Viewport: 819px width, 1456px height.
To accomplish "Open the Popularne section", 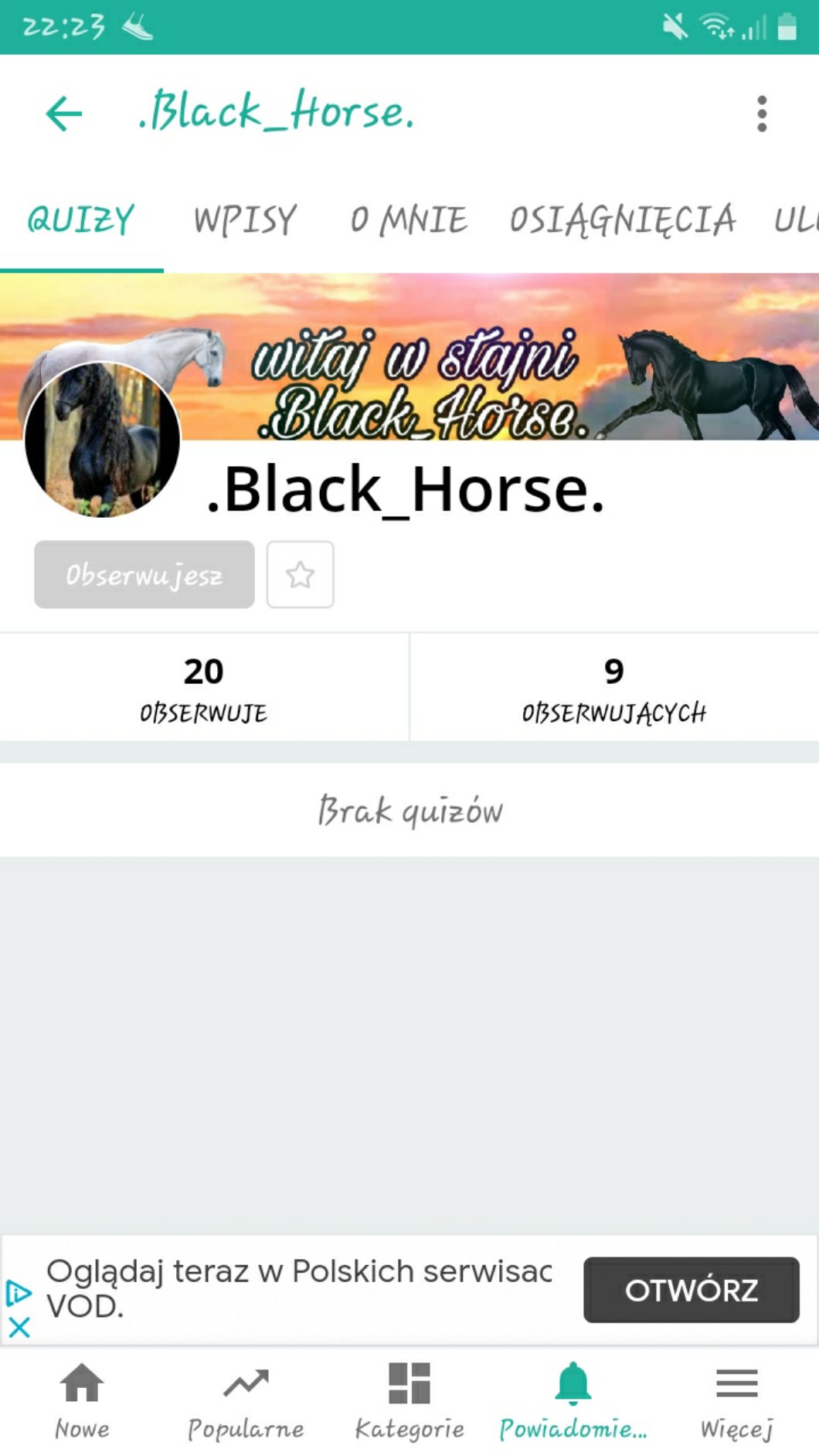I will click(246, 1400).
